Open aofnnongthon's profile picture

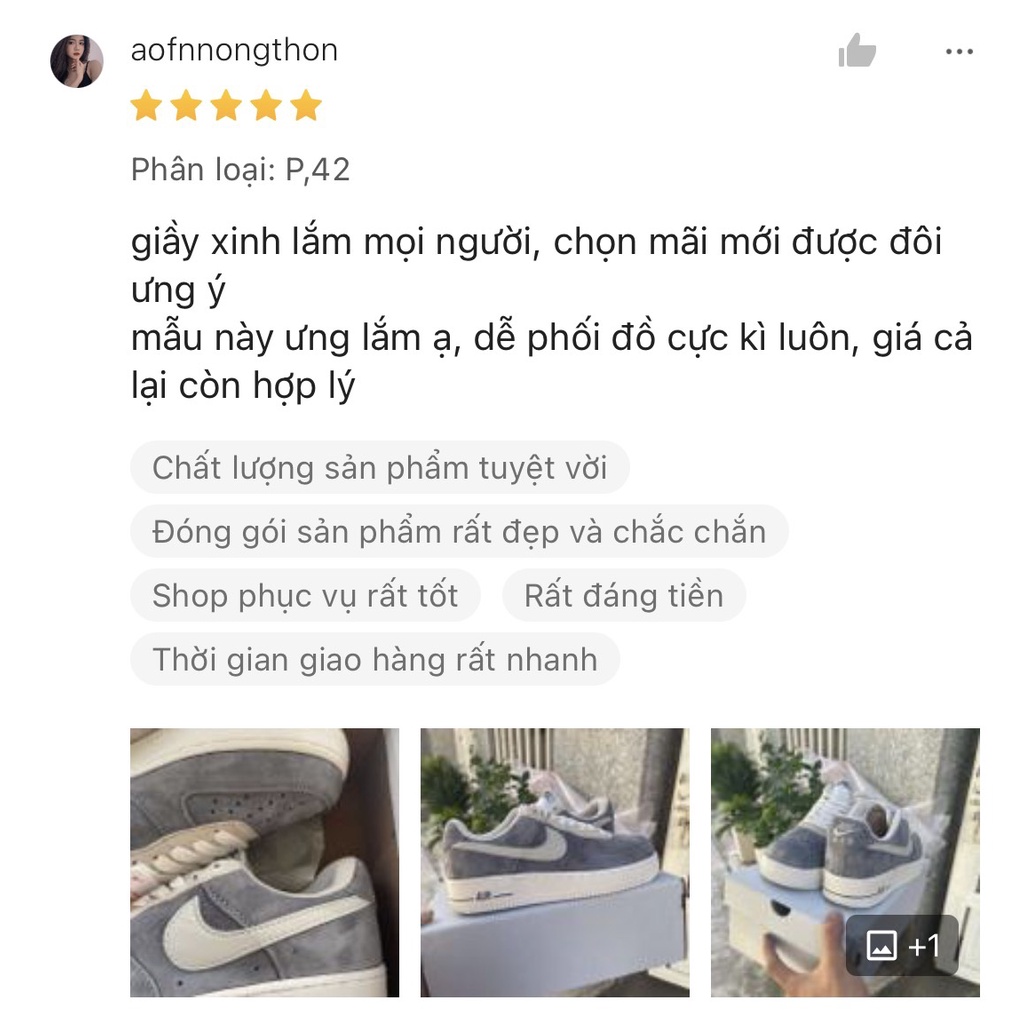[77, 61]
